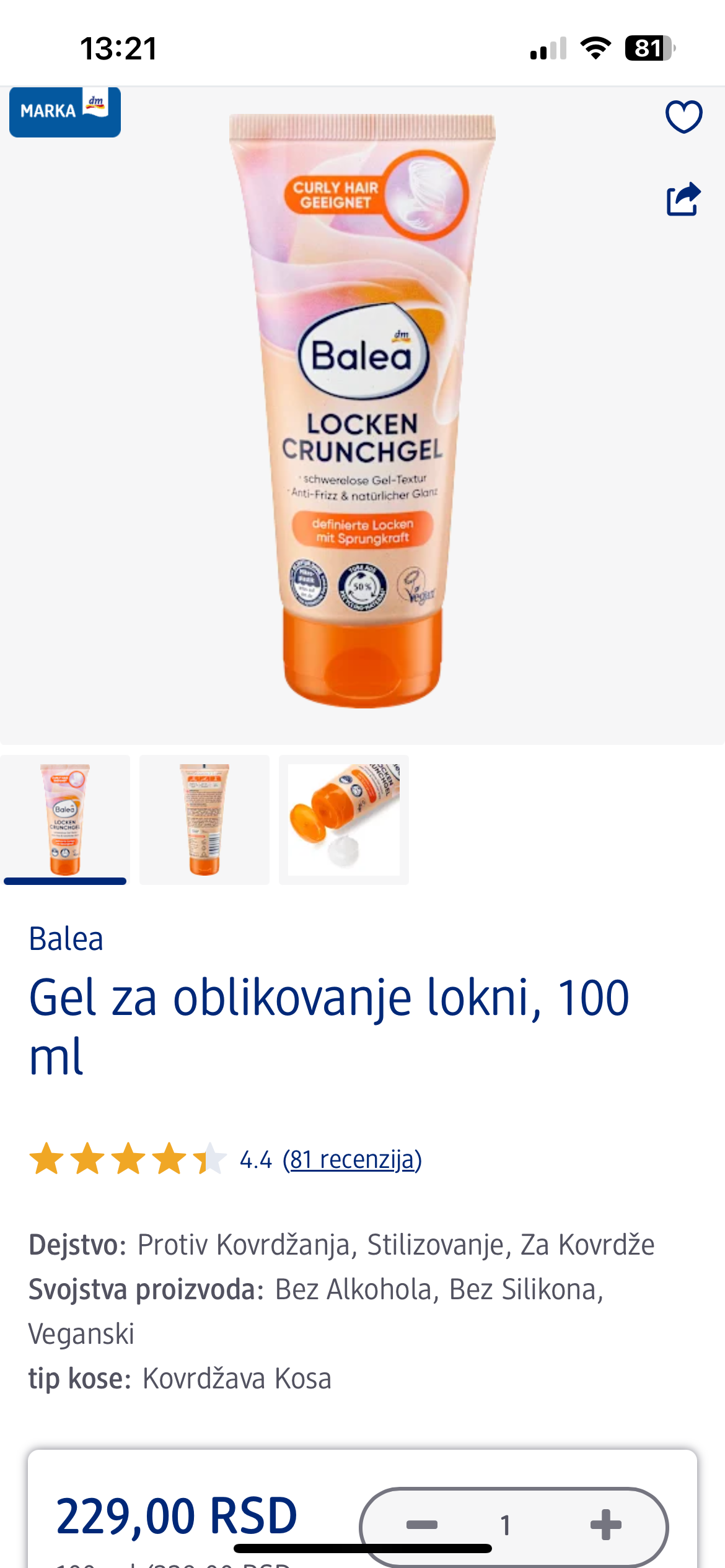The image size is (725, 1568).
Task: Show the third thumbnail with open tube
Action: tap(344, 819)
